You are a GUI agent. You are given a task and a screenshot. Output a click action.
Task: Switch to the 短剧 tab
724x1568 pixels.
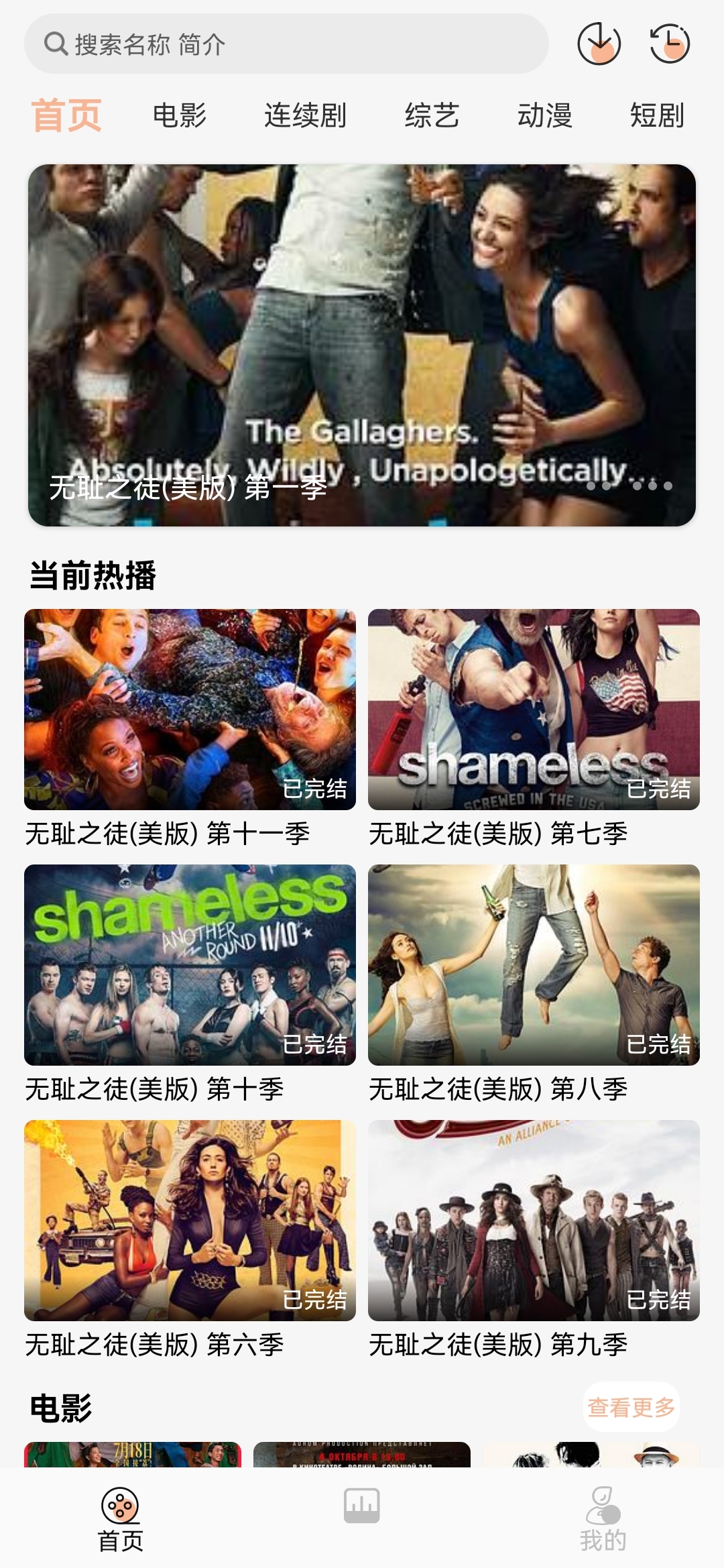[x=657, y=115]
